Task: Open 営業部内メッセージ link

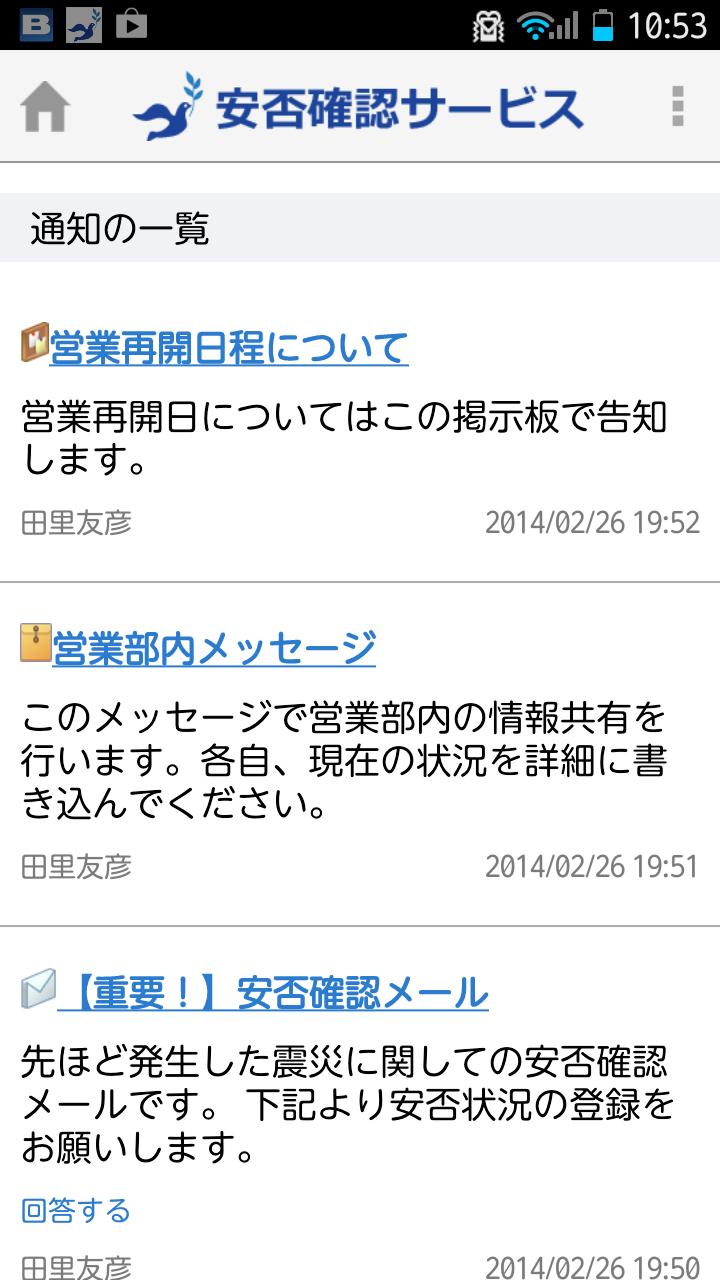Action: 213,648
